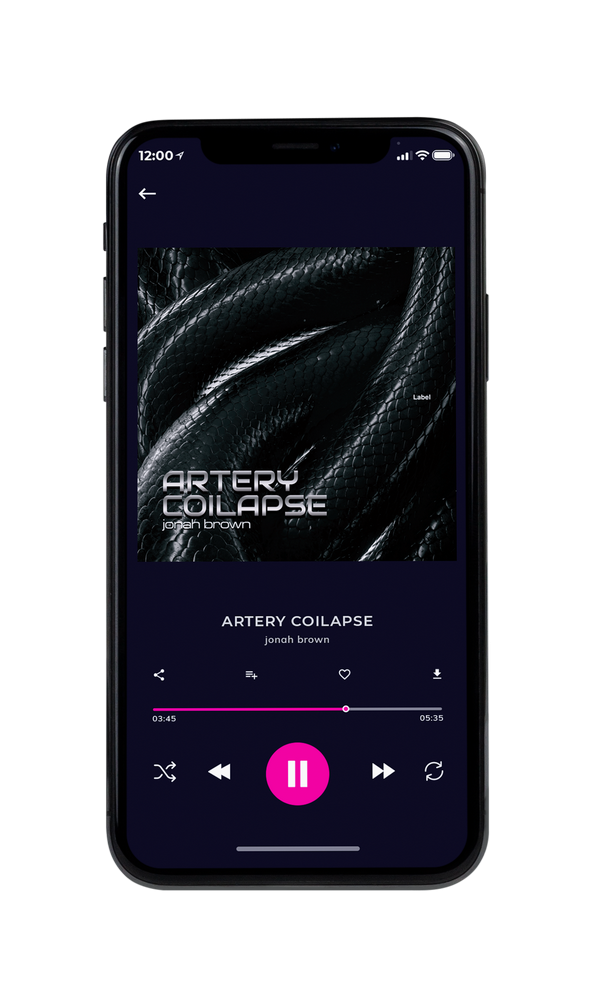This screenshot has width=600, height=1000.
Task: Open the Artery Coilapse album artwork
Action: click(297, 404)
